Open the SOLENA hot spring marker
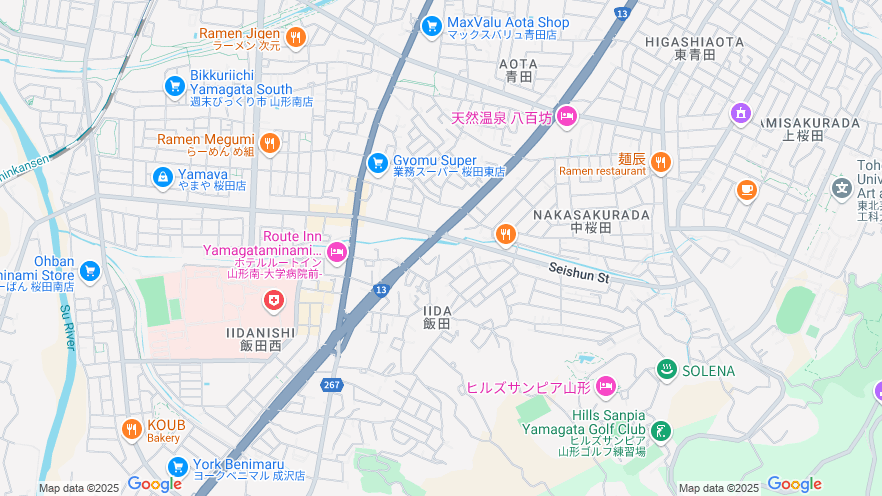882x496 pixels. click(x=666, y=371)
